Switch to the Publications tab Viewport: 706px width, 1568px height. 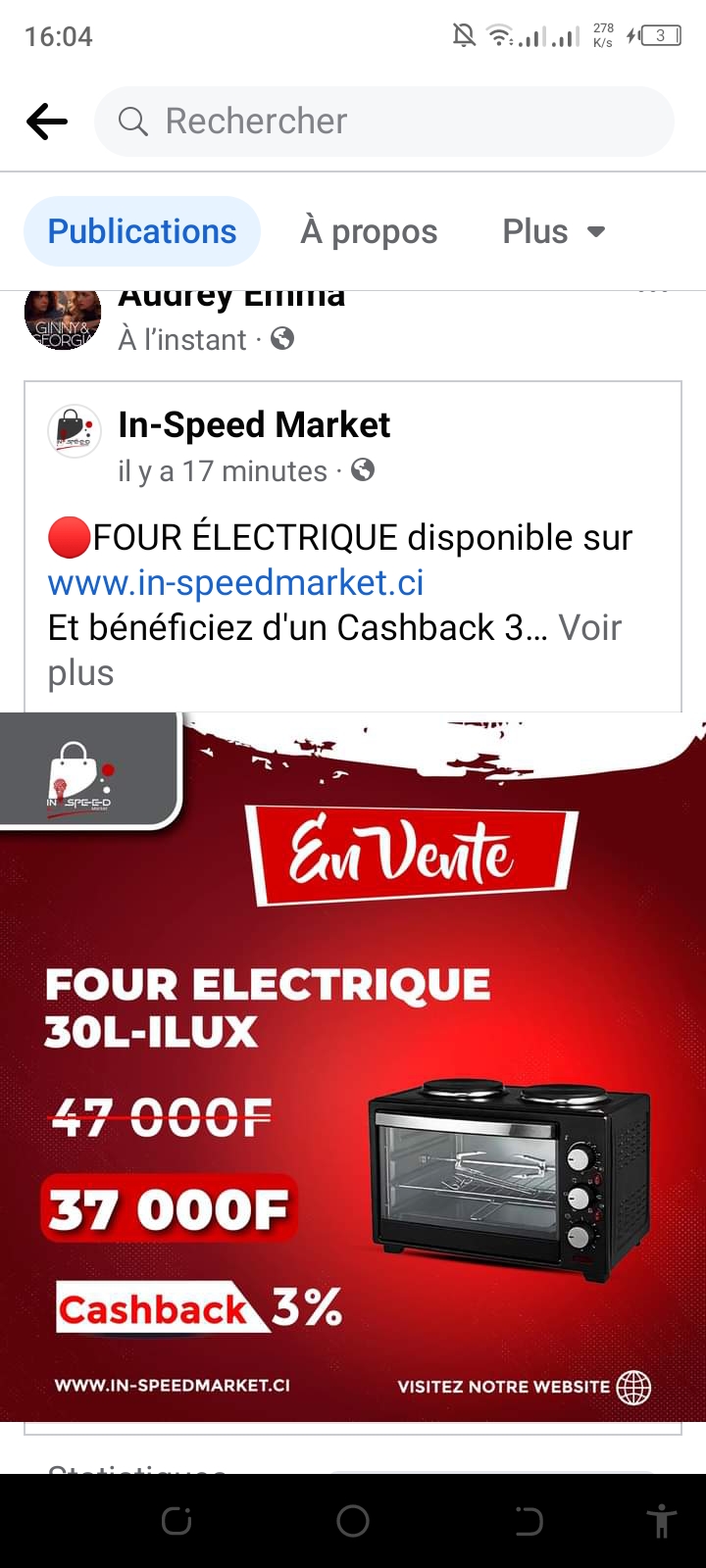coord(142,231)
